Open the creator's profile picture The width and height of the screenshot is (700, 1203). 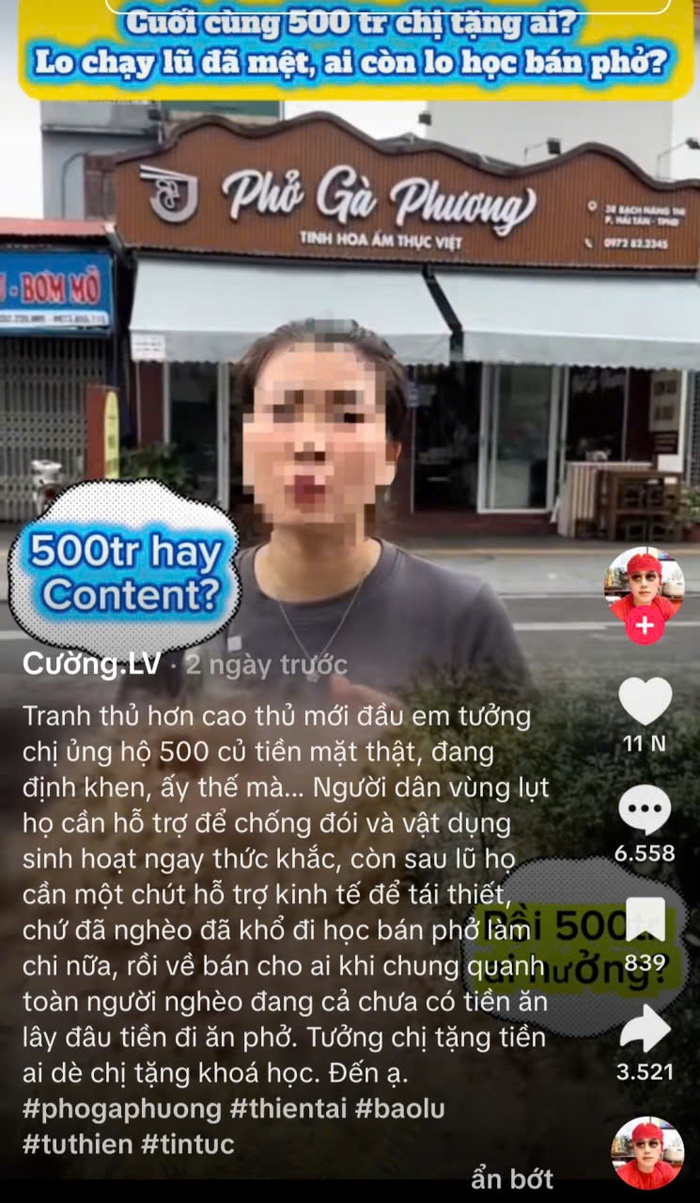click(x=644, y=583)
